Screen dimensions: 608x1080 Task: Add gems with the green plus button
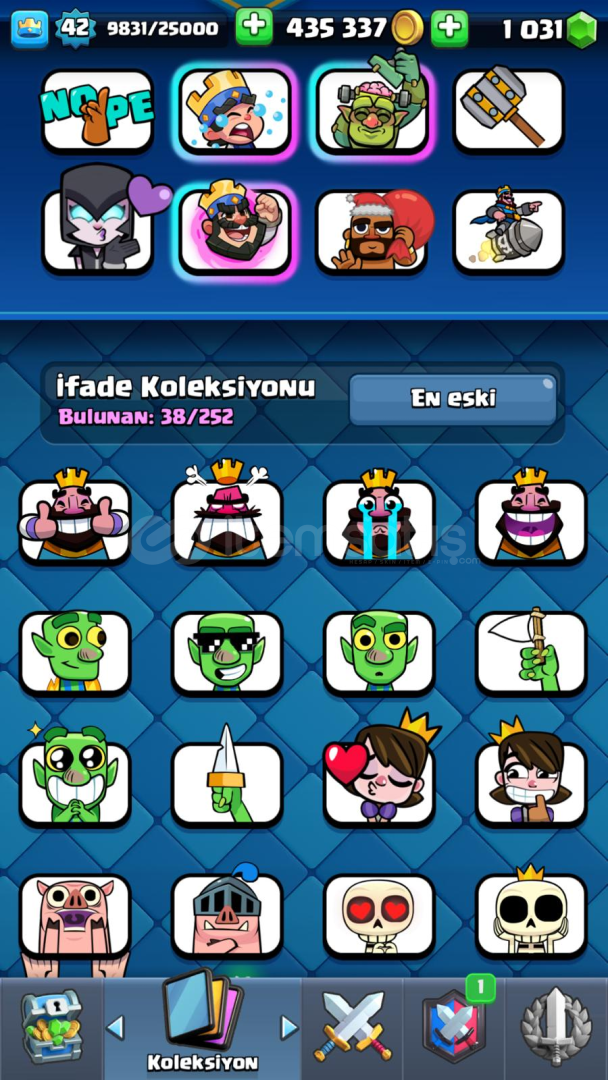pyautogui.click(x=450, y=28)
